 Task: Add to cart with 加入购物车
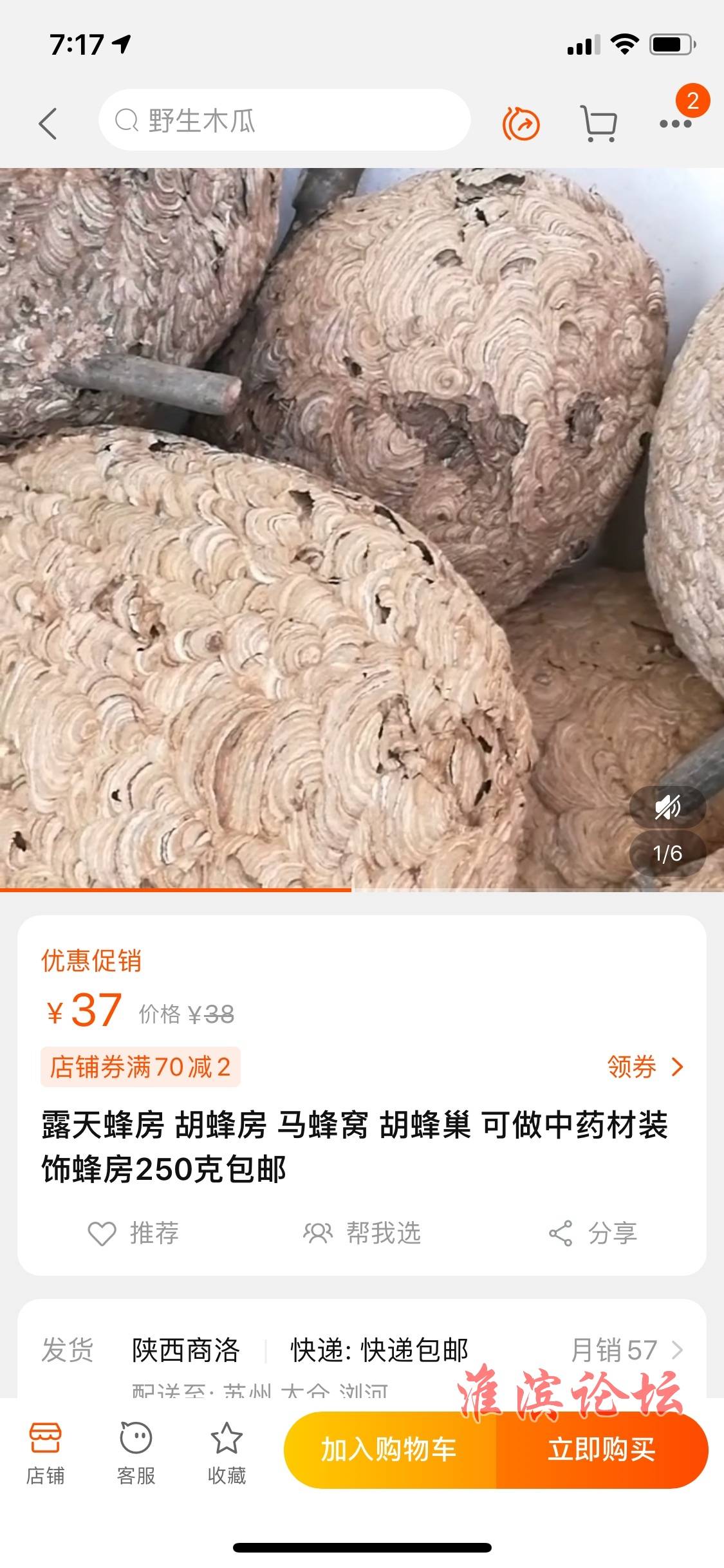pyautogui.click(x=389, y=1450)
